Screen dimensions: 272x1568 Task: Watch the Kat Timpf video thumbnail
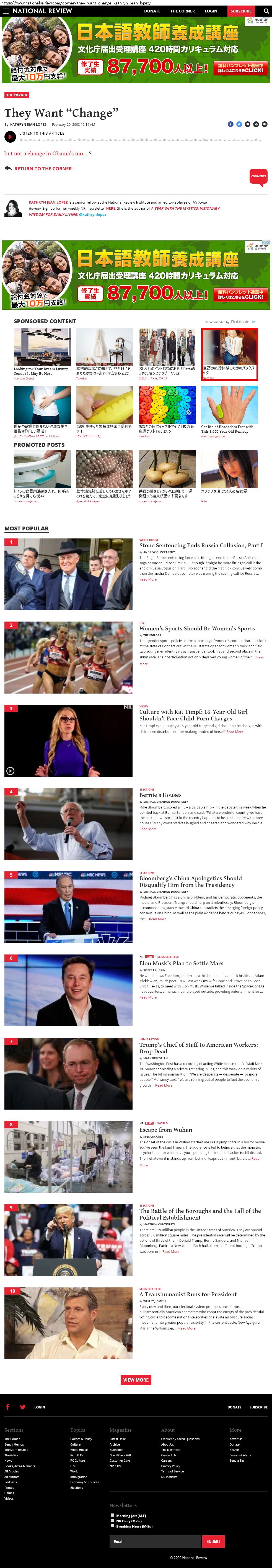(68, 741)
